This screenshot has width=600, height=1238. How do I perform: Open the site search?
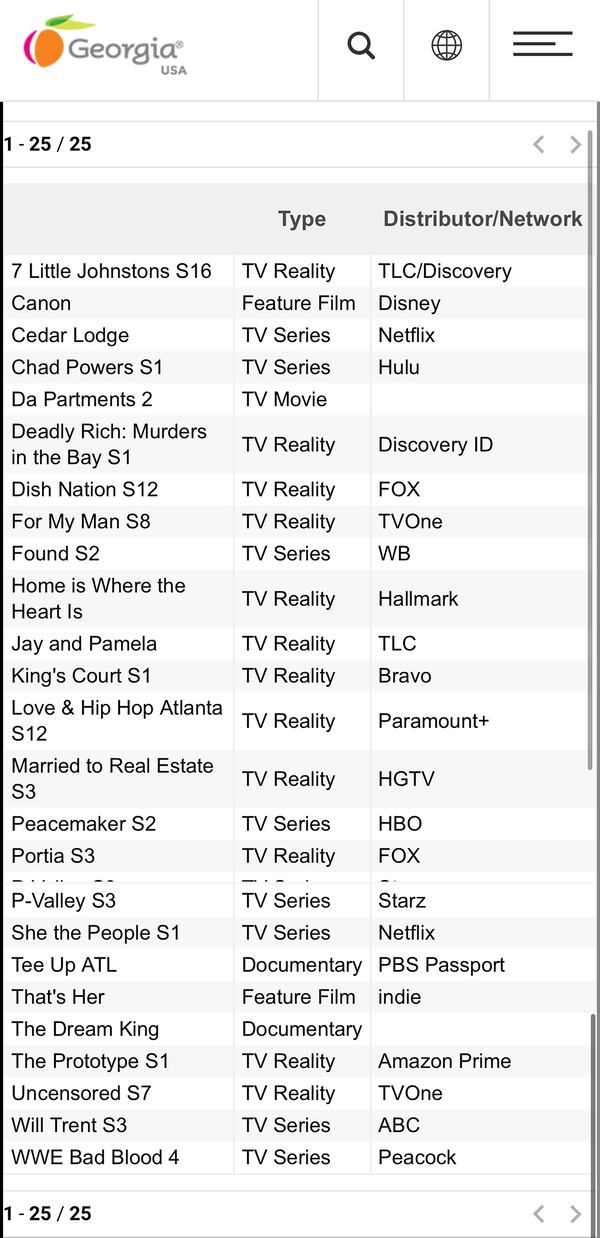[361, 46]
